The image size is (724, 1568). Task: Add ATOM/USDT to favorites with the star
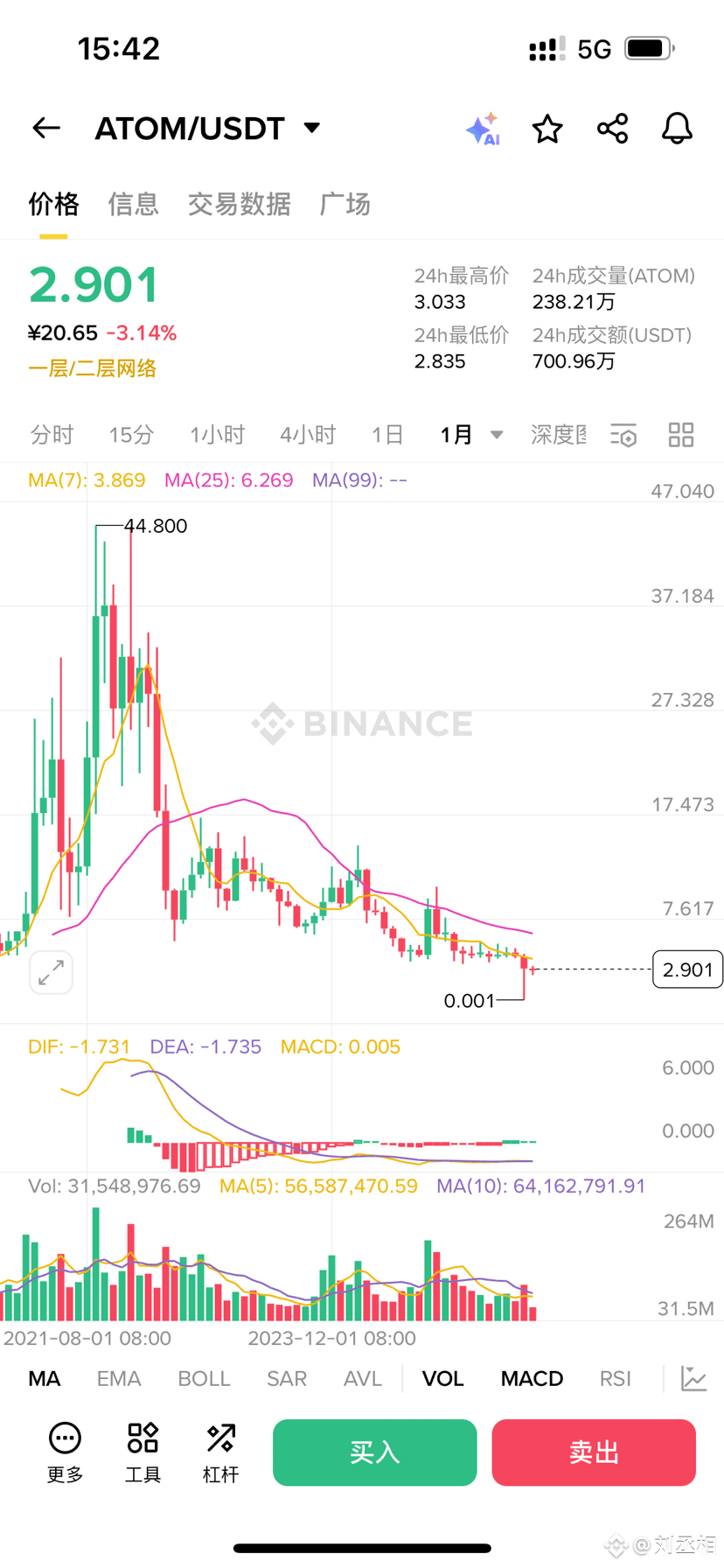547,129
